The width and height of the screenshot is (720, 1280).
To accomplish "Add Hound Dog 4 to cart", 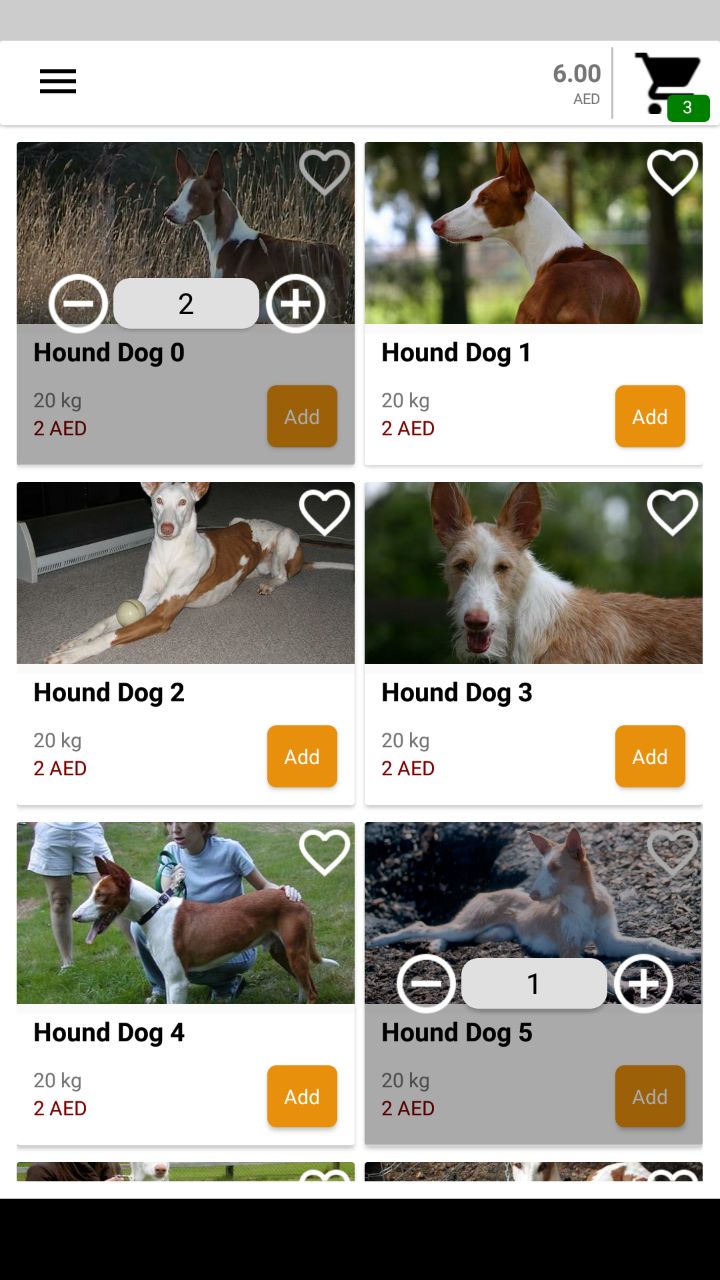I will pos(301,1096).
